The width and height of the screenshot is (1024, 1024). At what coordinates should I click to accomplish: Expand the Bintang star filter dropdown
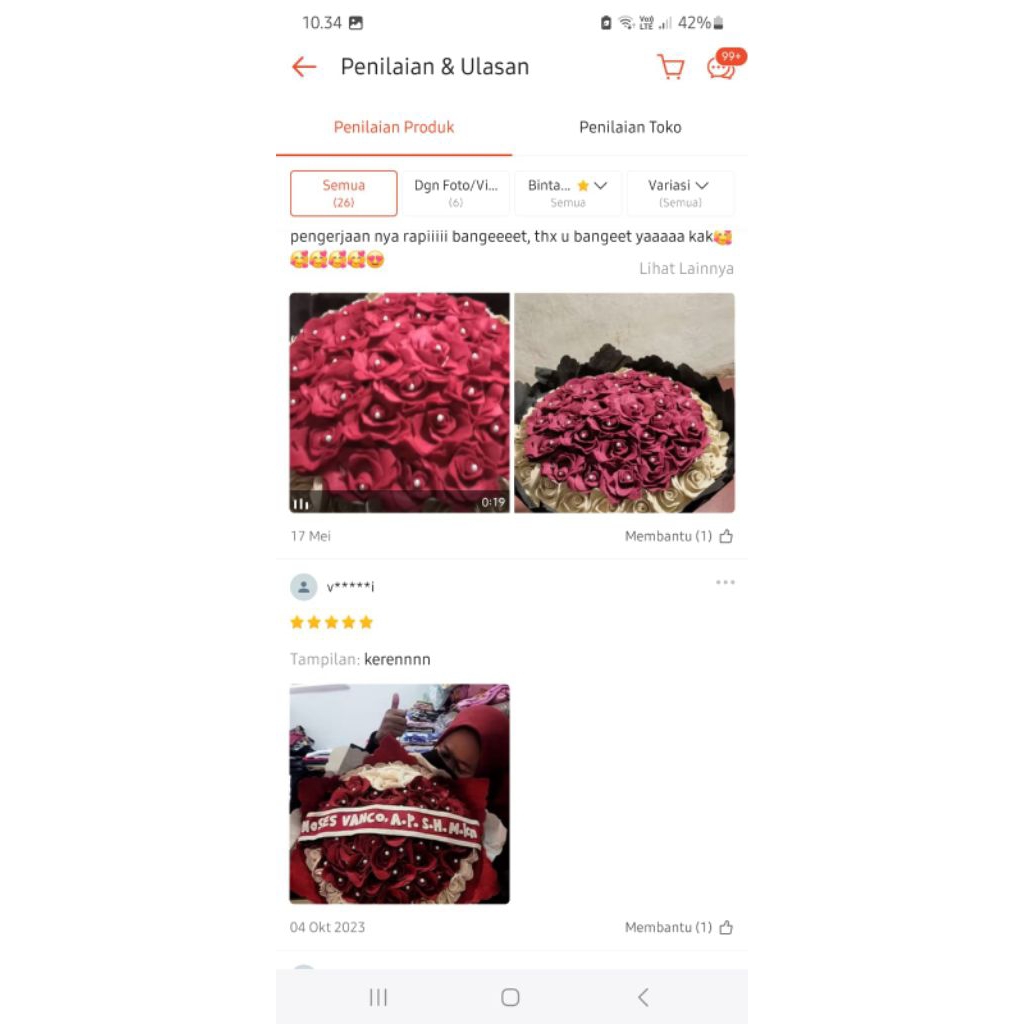[568, 193]
